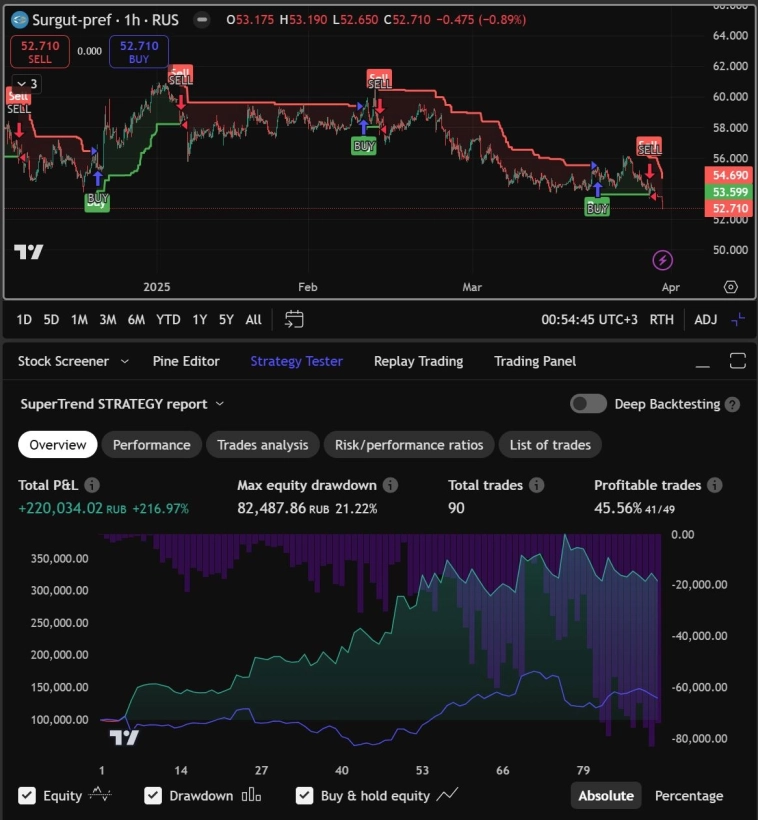This screenshot has height=820, width=758.
Task: Select the 1D time range
Action: coord(25,320)
